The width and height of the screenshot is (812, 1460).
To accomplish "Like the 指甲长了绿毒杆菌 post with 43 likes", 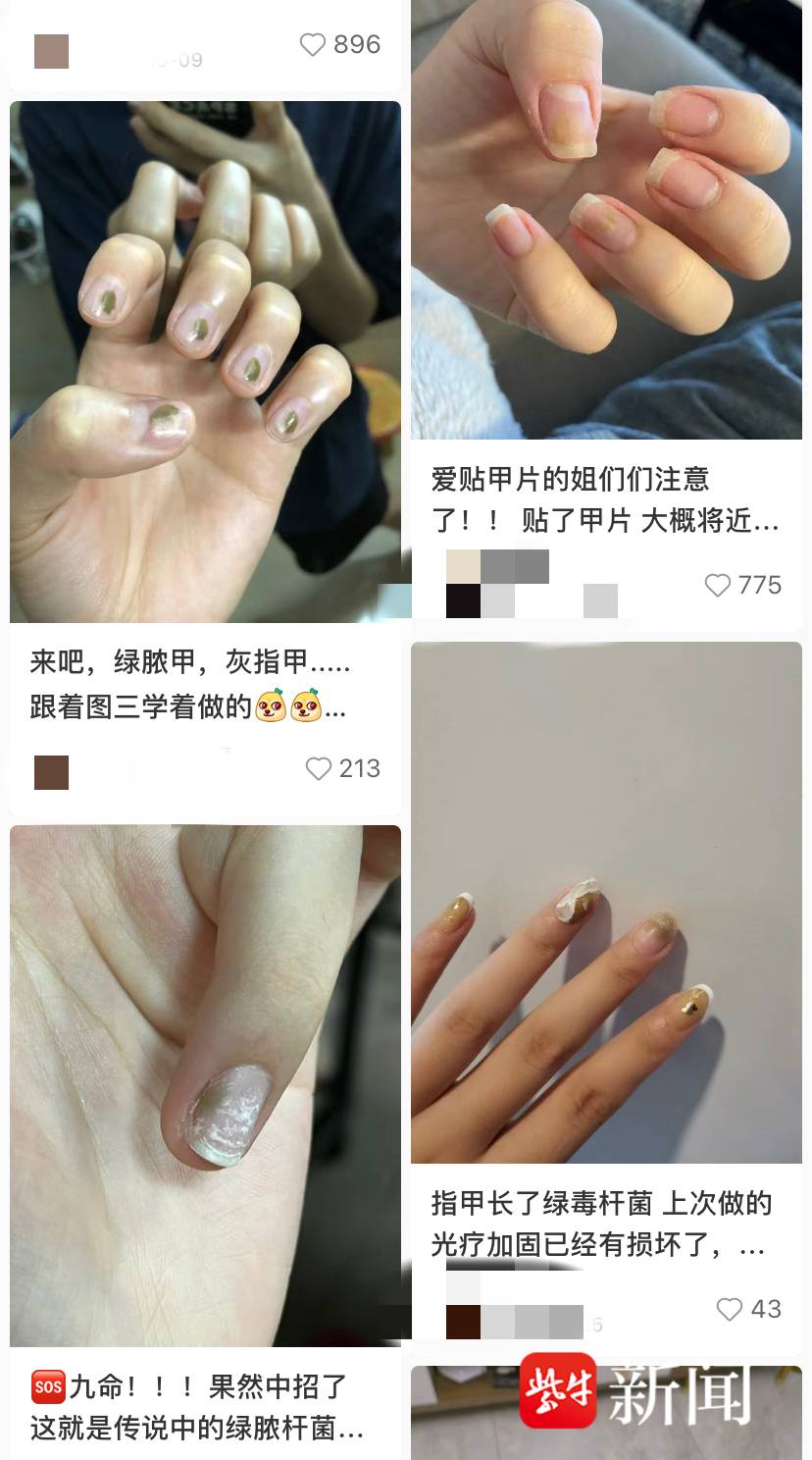I will click(730, 1309).
